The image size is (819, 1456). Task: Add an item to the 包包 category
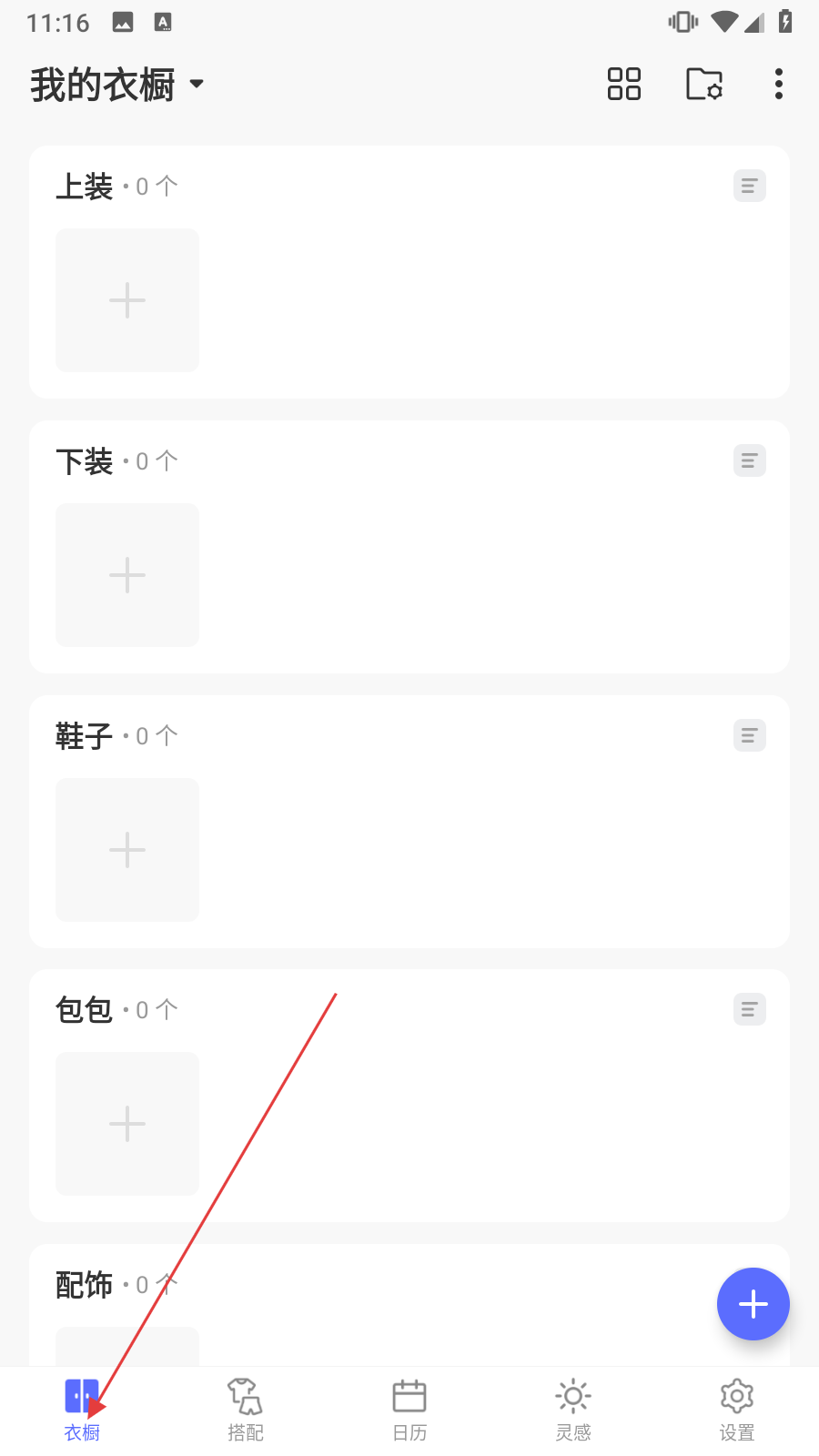[127, 1124]
